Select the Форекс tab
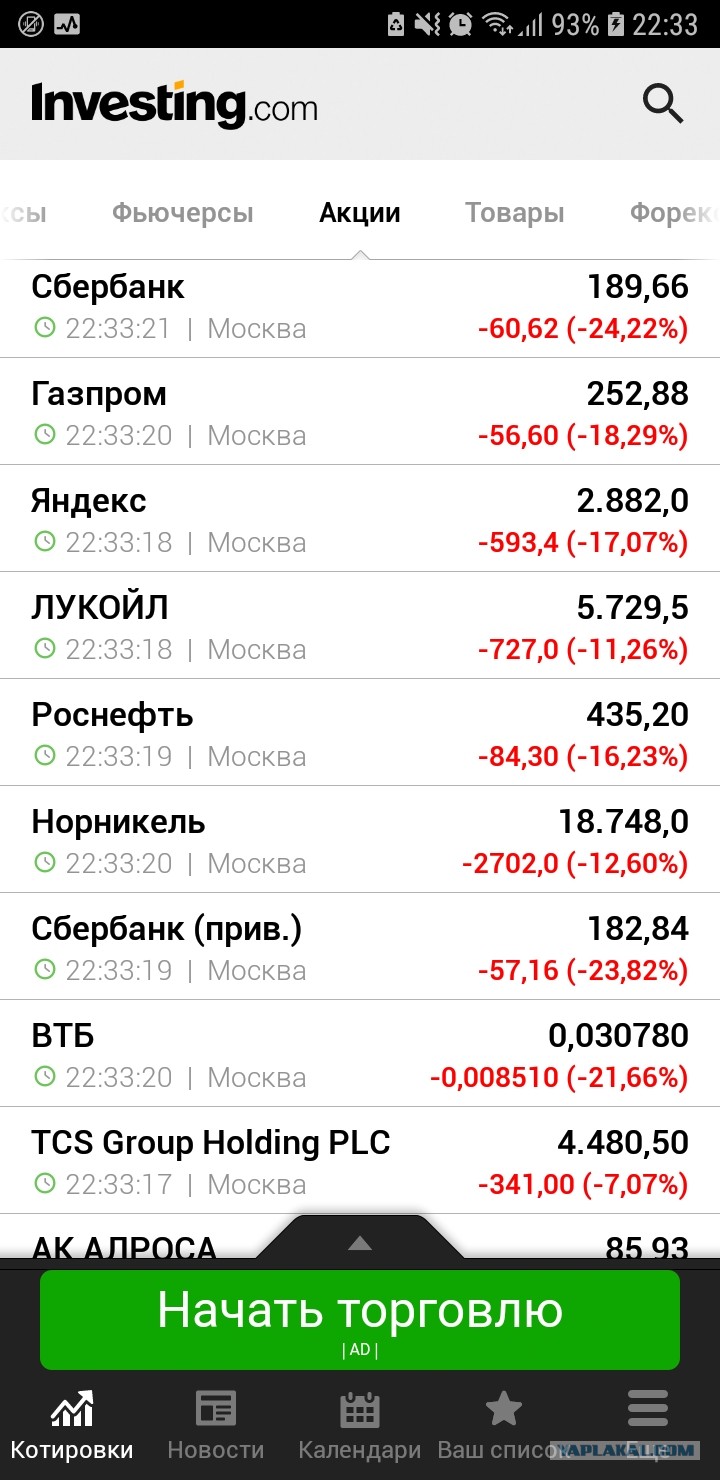Screen dimensions: 720x1480 (x=674, y=213)
